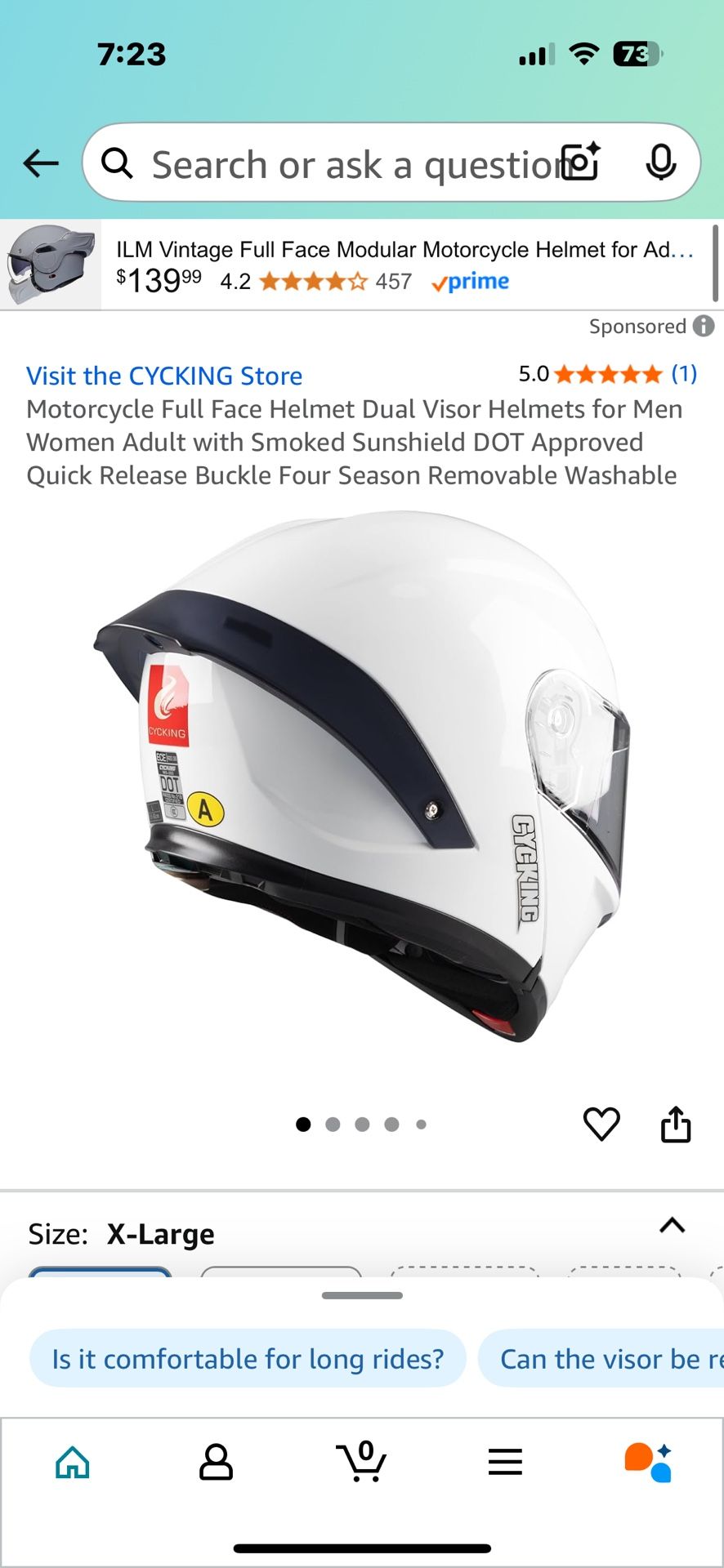Viewport: 724px width, 1568px height.
Task: Collapse the Size X-Large section
Action: pos(672,1225)
